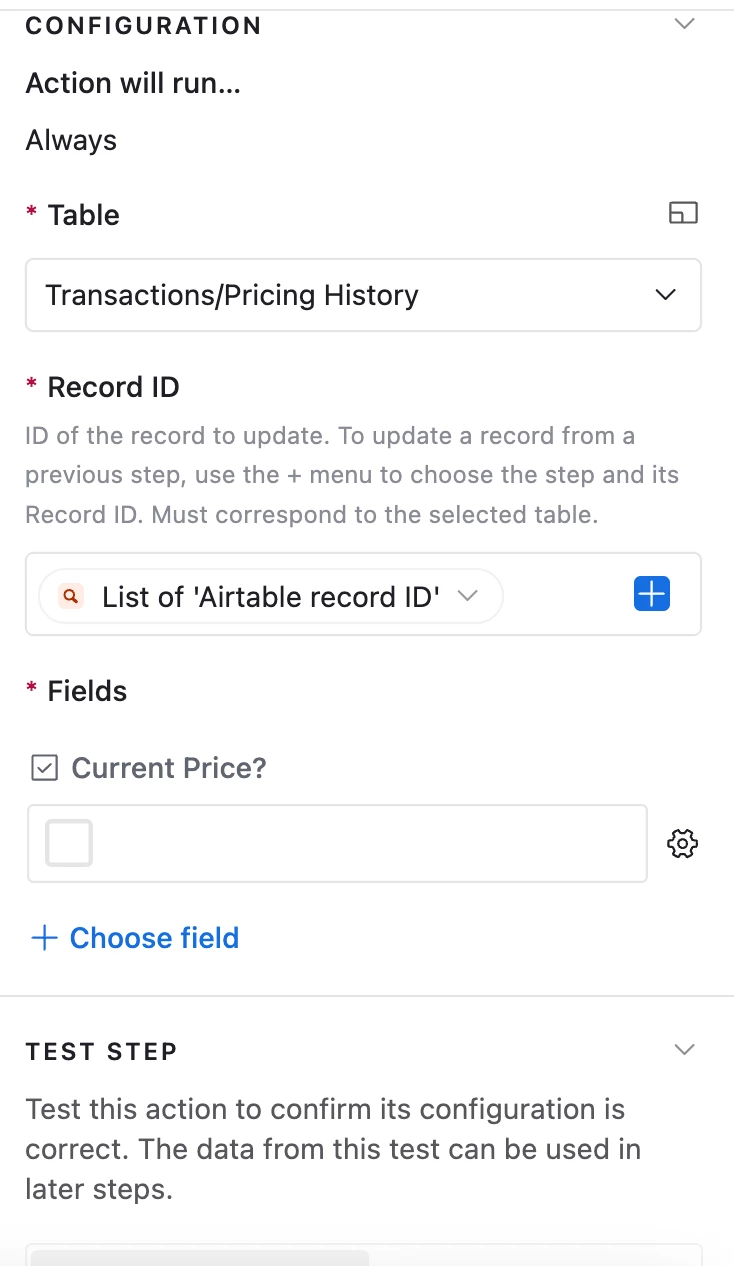Open the Table dropdown
Image resolution: width=734 pixels, height=1266 pixels.
(x=363, y=295)
